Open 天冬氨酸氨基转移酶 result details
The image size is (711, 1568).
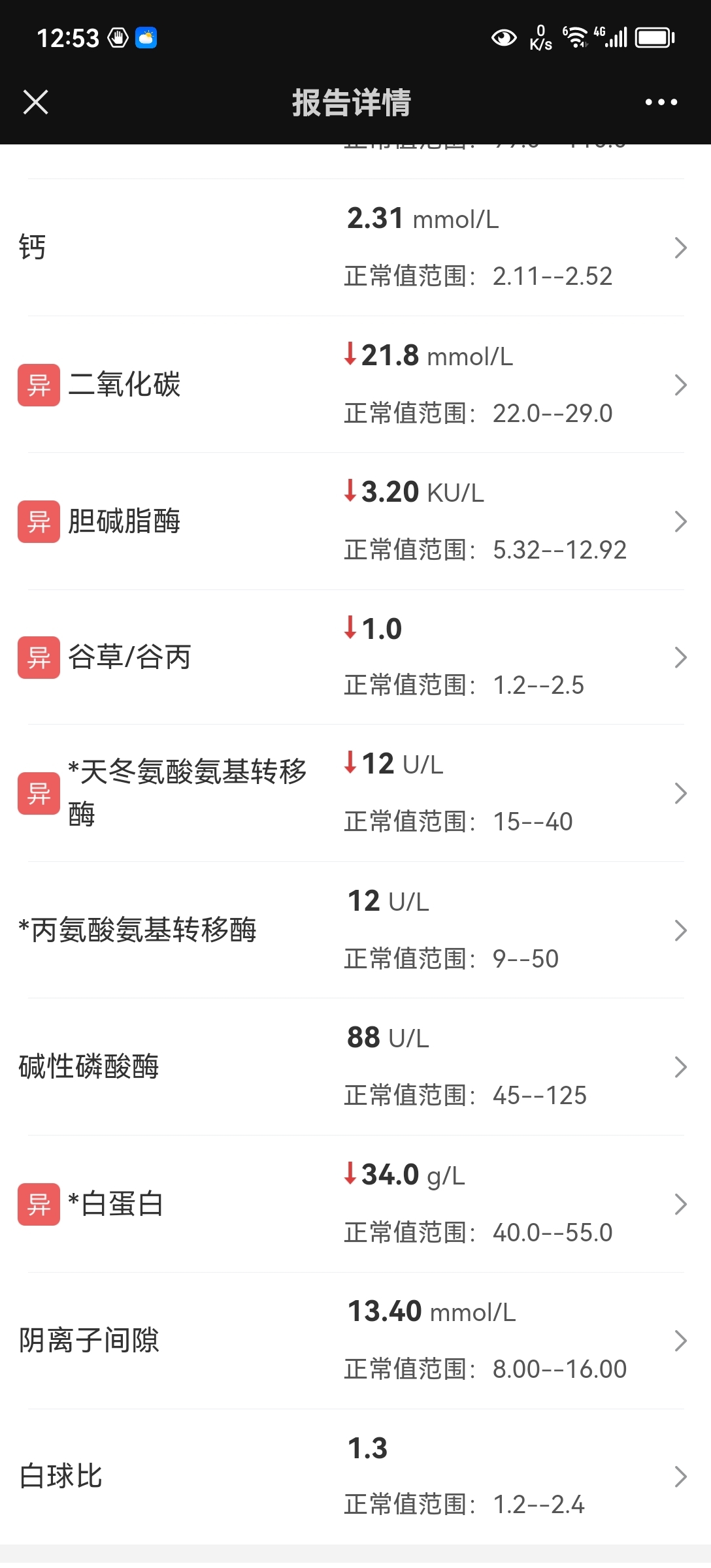pyautogui.click(x=355, y=793)
